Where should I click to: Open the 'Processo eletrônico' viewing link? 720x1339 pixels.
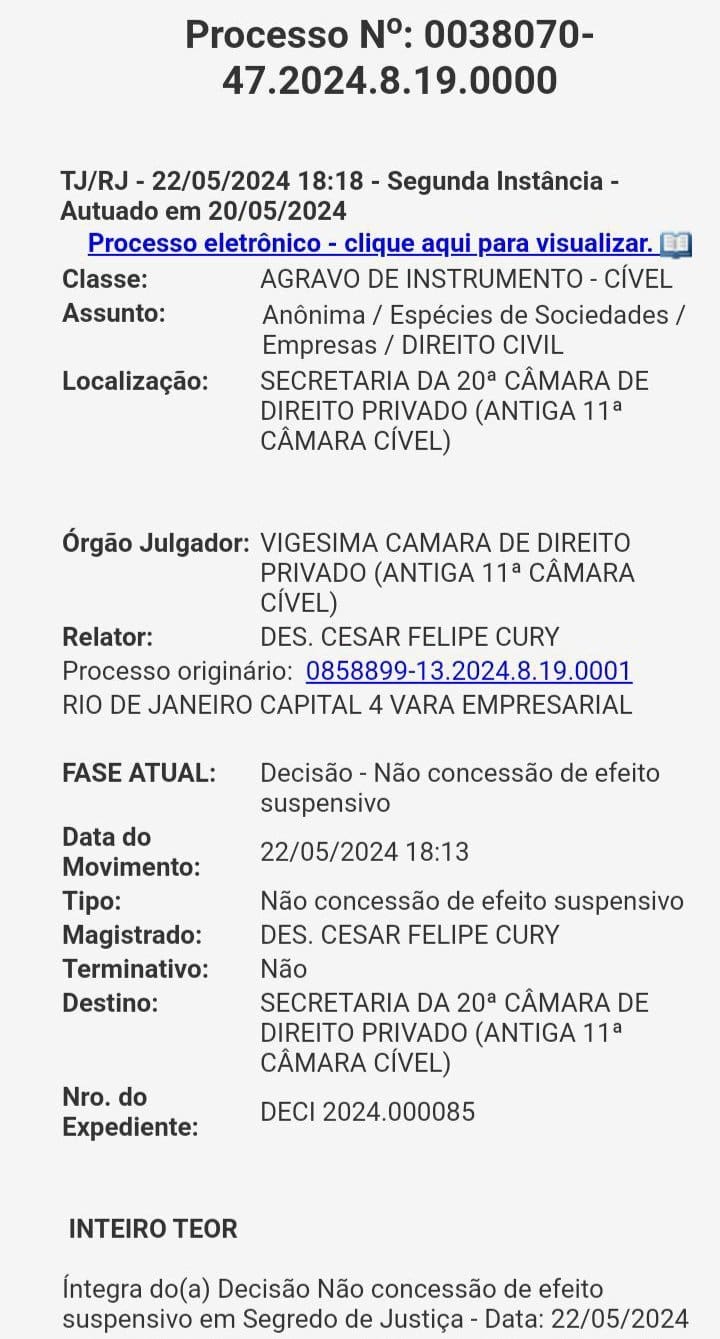[x=371, y=243]
